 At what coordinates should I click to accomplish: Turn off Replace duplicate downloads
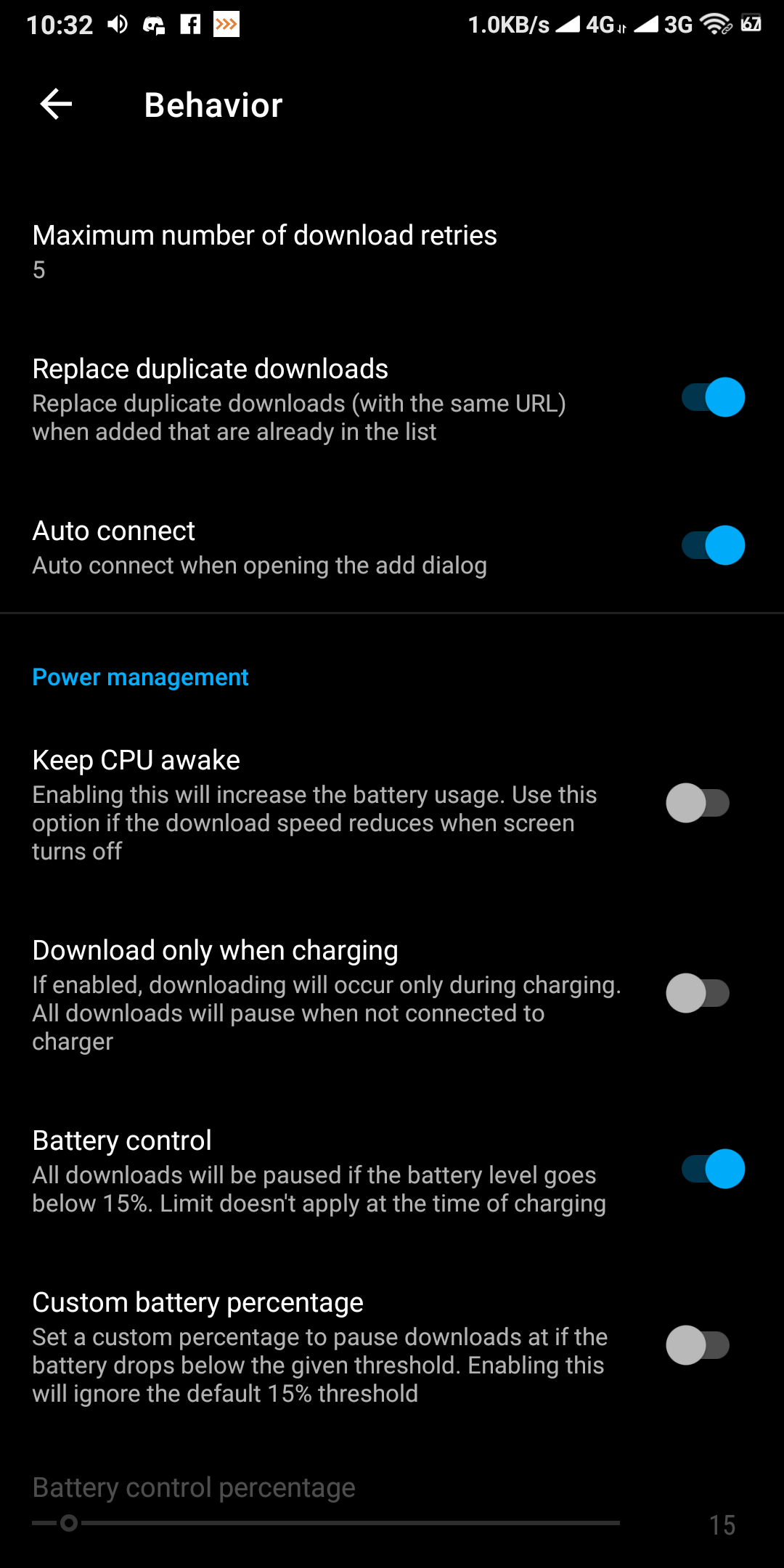pos(713,397)
